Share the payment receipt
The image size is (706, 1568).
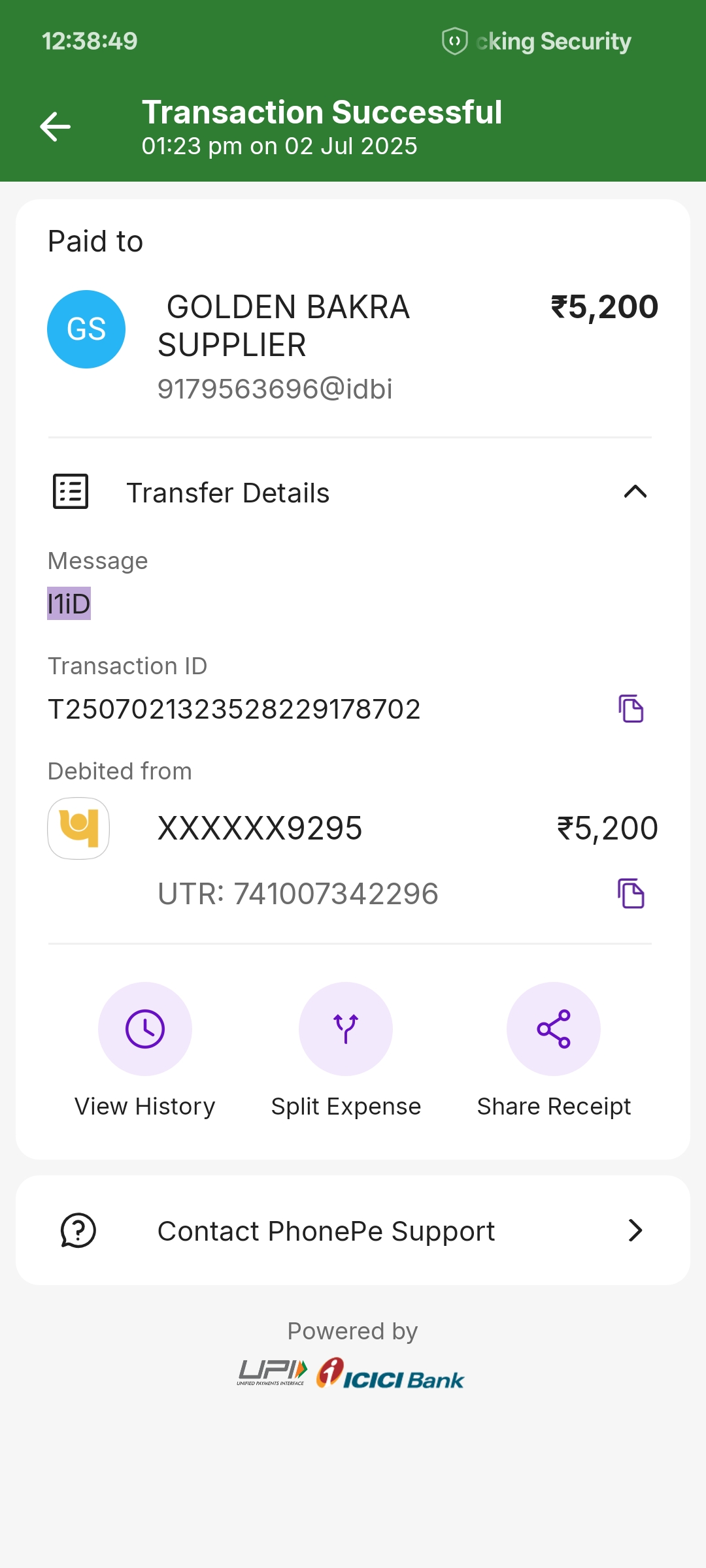coord(554,1029)
